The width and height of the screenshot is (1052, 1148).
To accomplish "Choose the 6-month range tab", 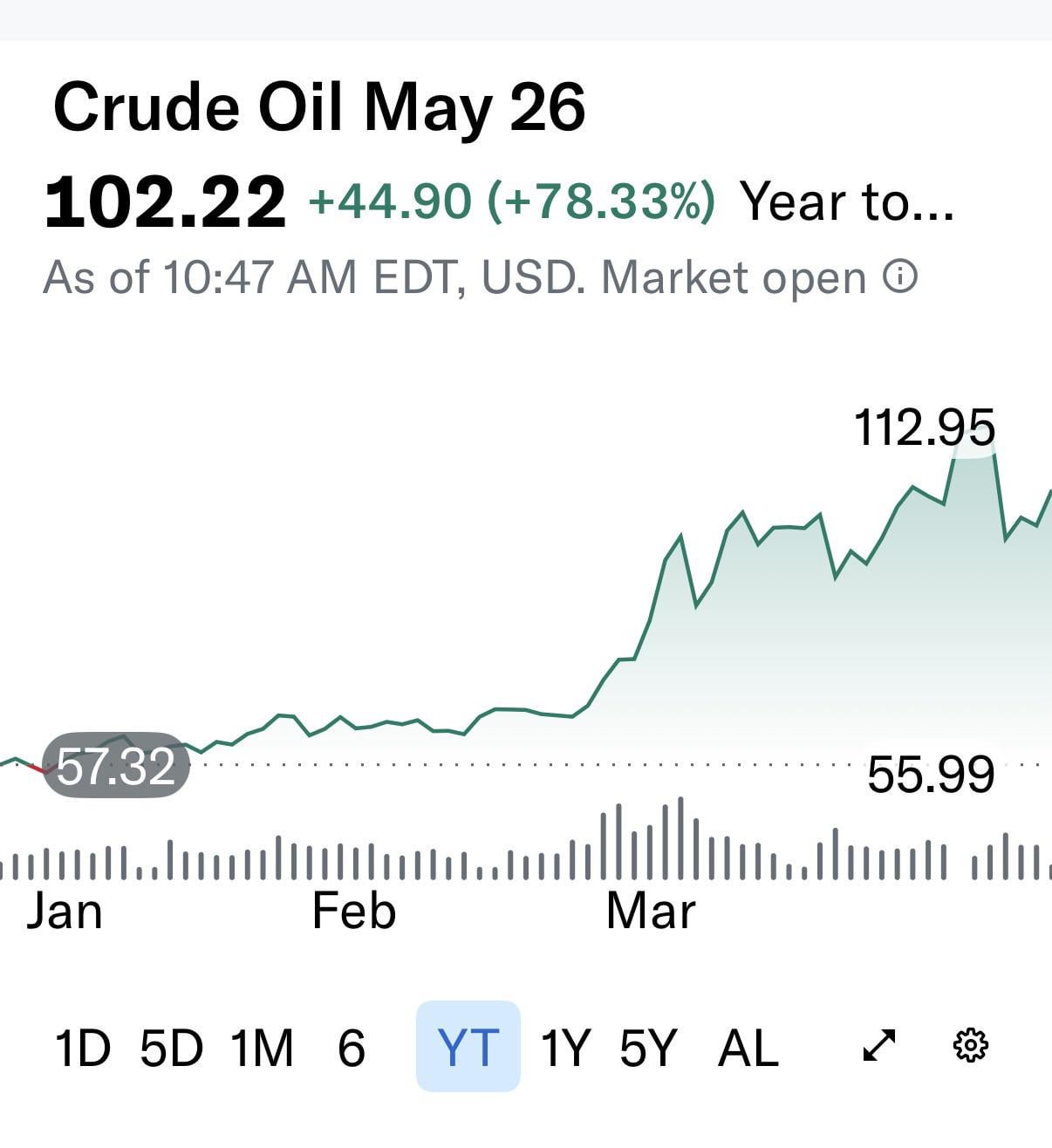I will (x=351, y=1047).
